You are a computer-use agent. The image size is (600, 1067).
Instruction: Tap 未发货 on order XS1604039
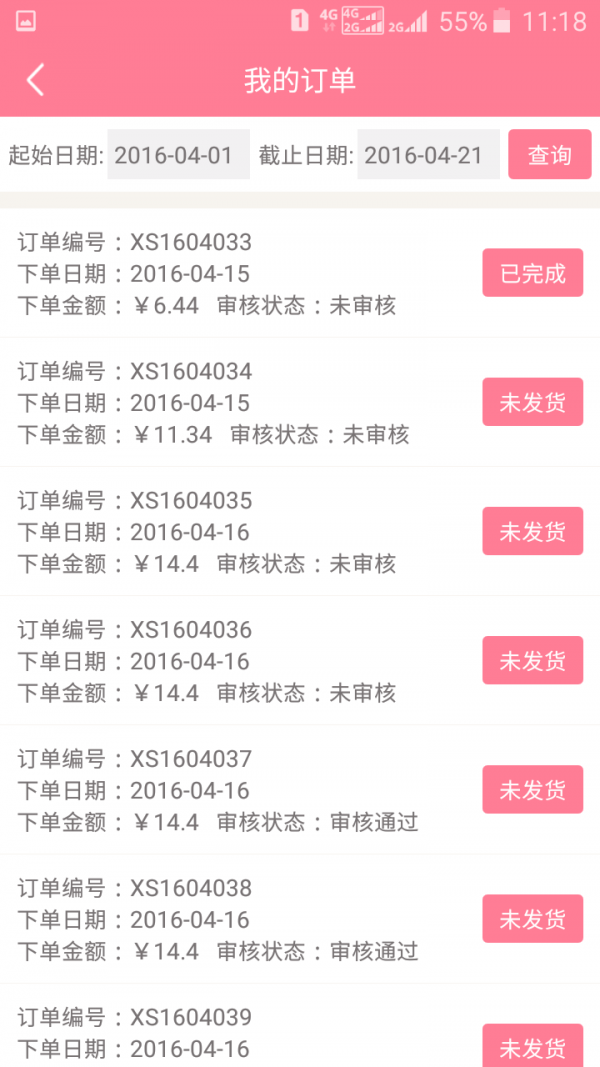pyautogui.click(x=532, y=1046)
